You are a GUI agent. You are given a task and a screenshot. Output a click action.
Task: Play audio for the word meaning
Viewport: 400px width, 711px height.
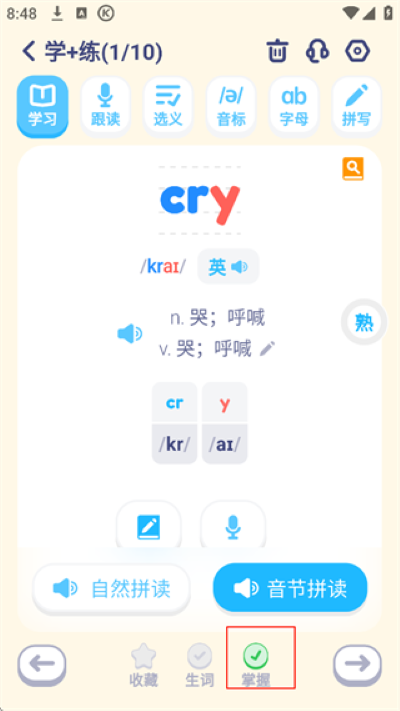click(130, 334)
